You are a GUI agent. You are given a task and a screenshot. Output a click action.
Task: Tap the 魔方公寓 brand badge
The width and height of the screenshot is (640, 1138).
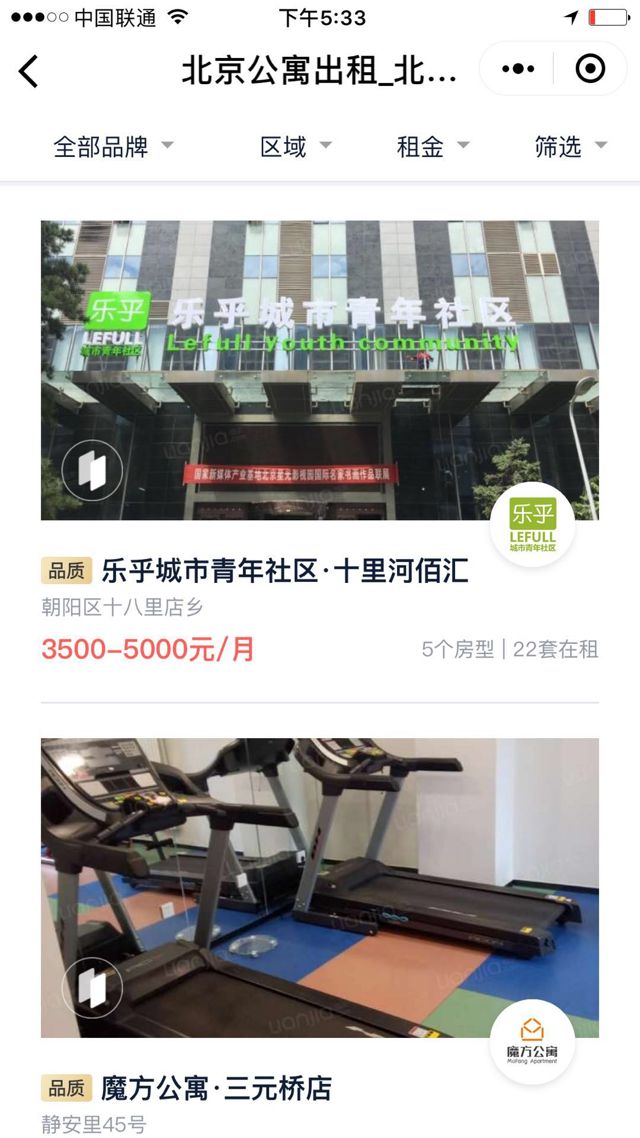click(x=532, y=1042)
